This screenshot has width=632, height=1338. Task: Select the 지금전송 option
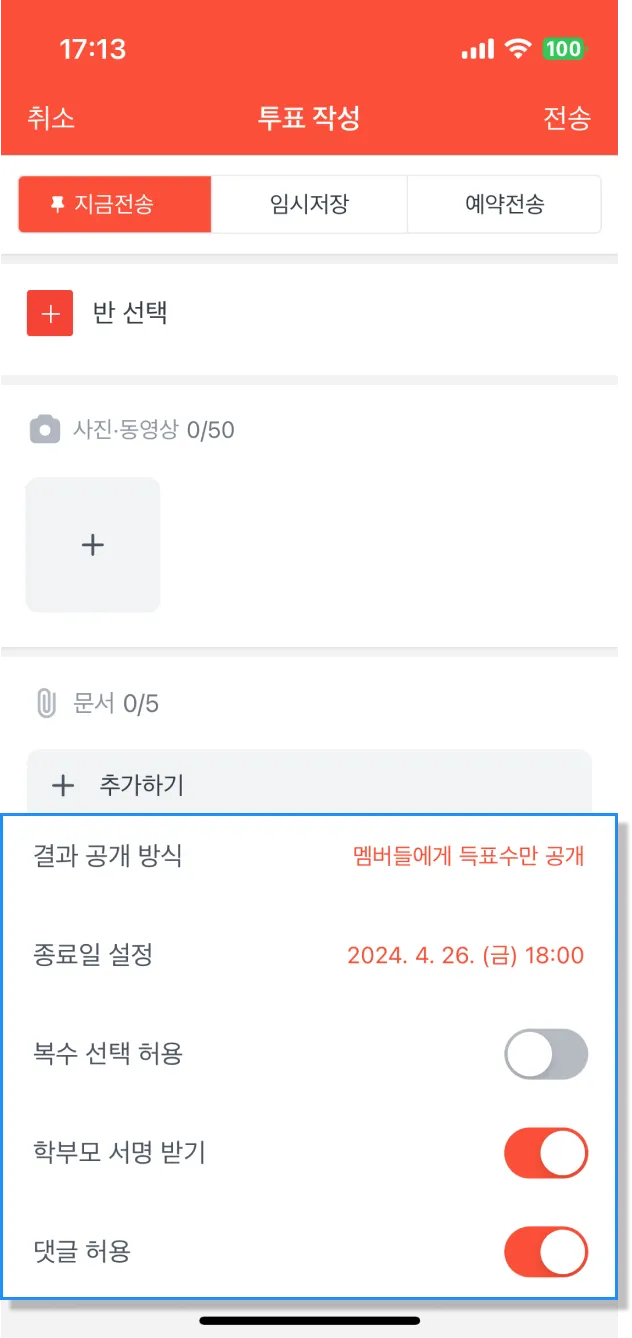coord(115,205)
